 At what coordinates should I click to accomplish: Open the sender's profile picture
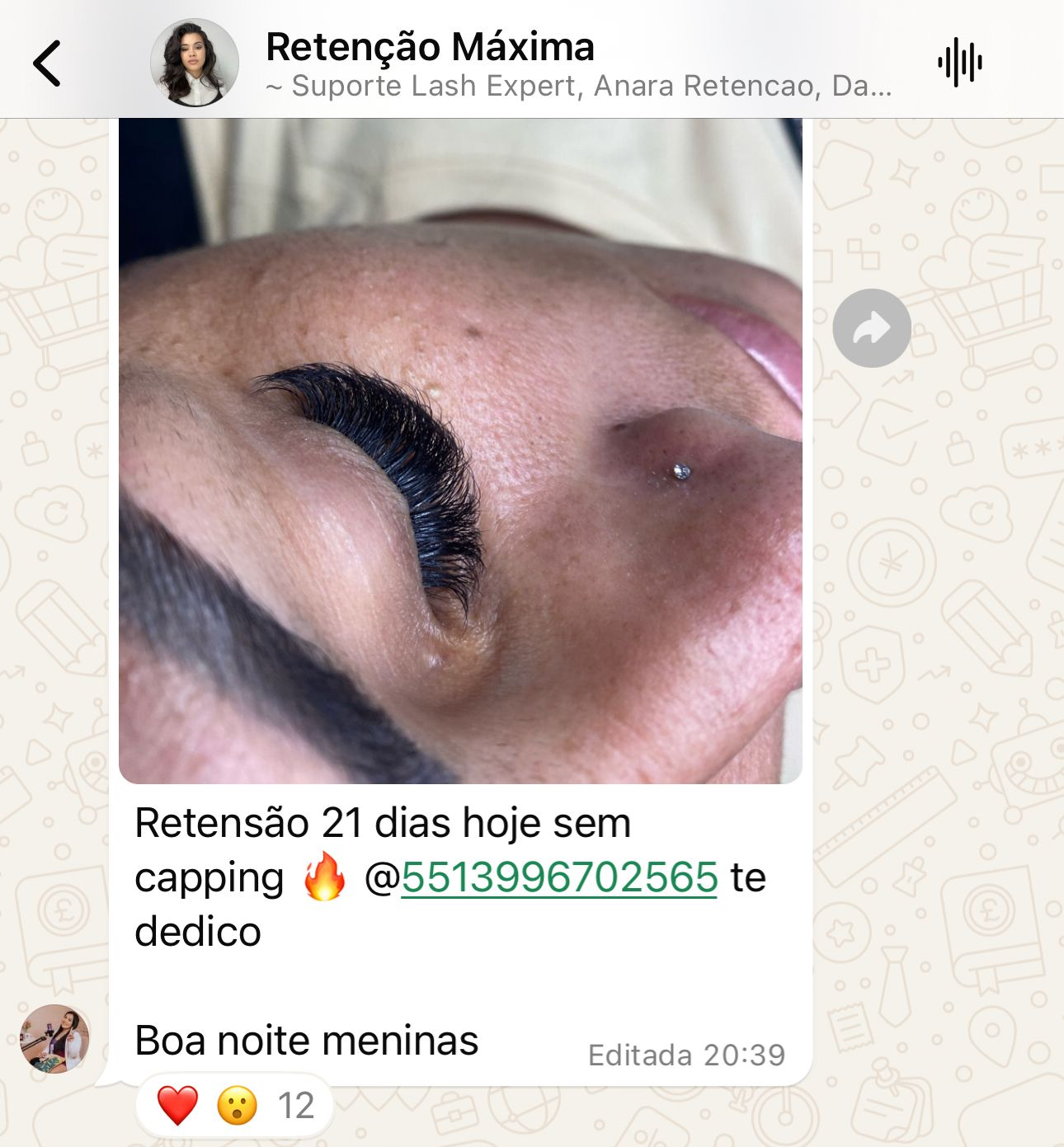pos(54,1038)
